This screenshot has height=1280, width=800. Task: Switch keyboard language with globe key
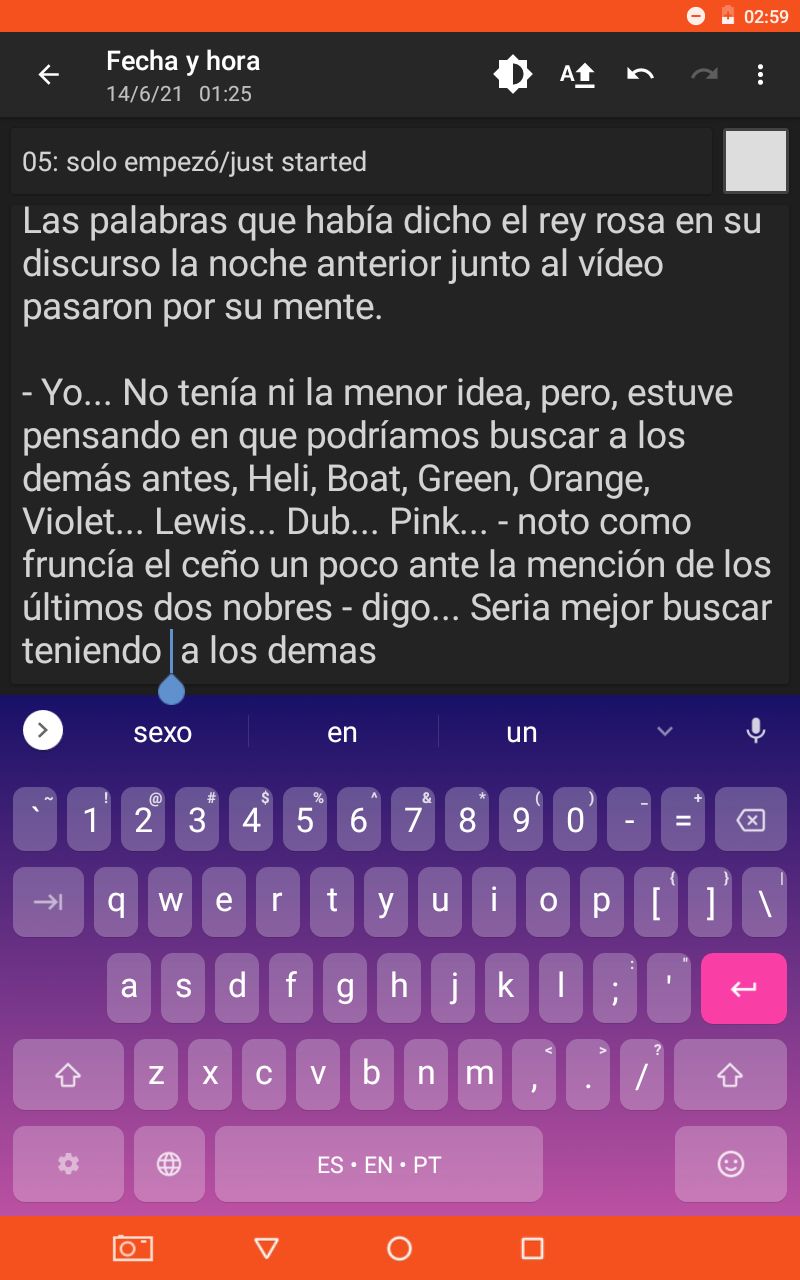pyautogui.click(x=169, y=1164)
